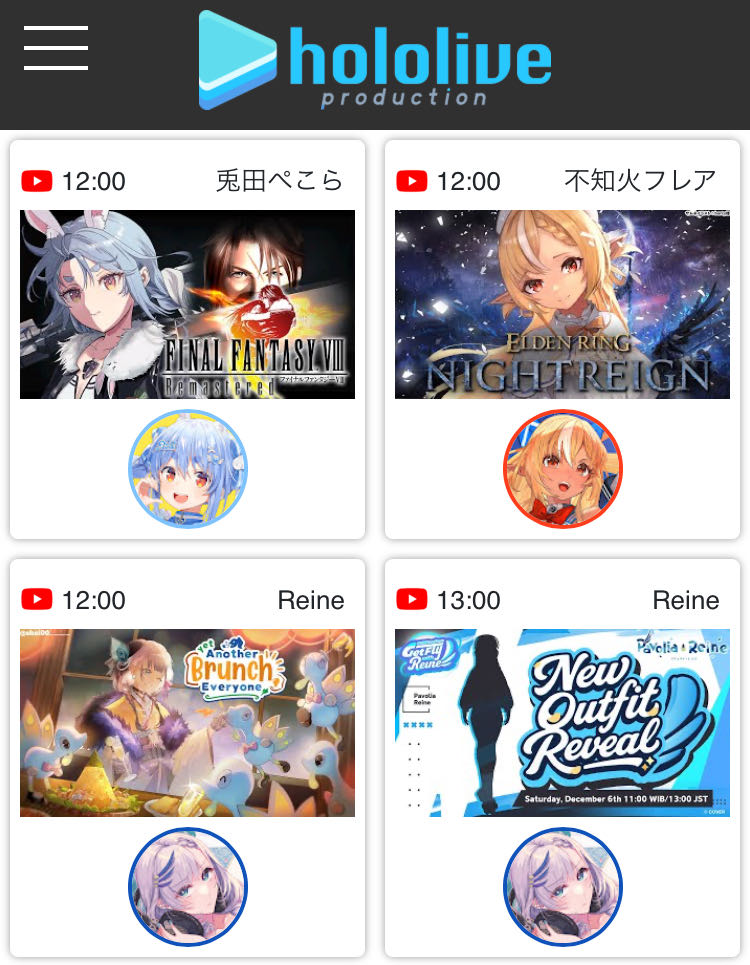The image size is (750, 965).
Task: Open the Elden Ring Nightreign stream card
Action: (x=562, y=304)
